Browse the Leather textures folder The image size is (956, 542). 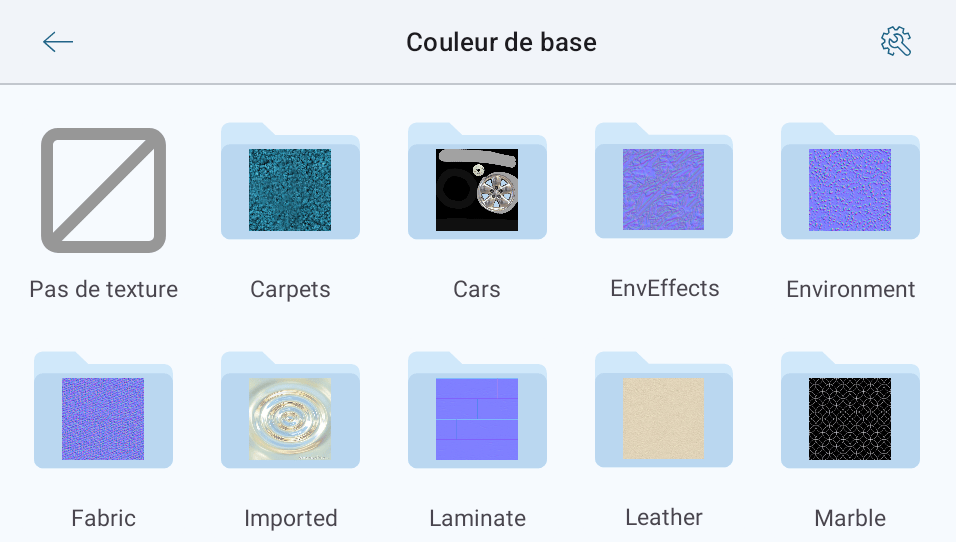click(664, 417)
